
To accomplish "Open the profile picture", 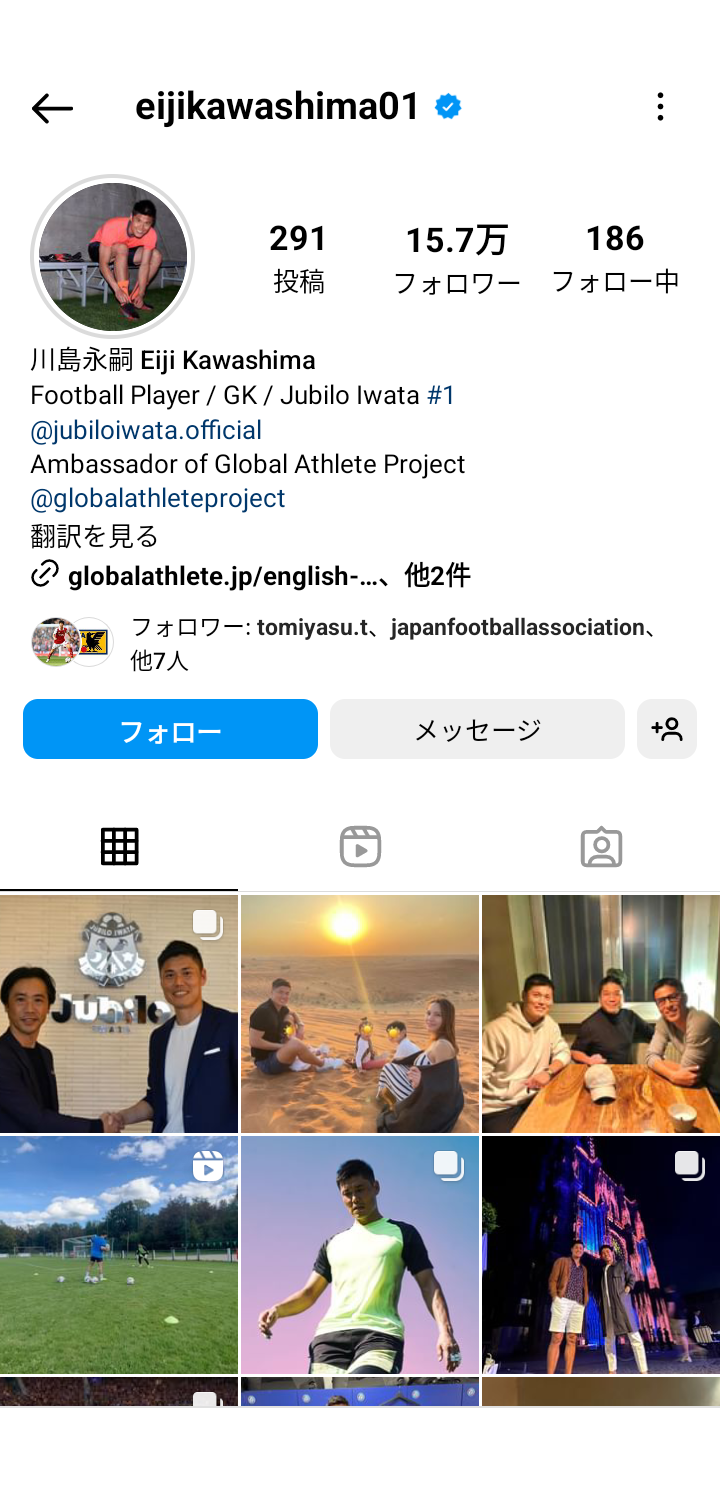I will [113, 257].
